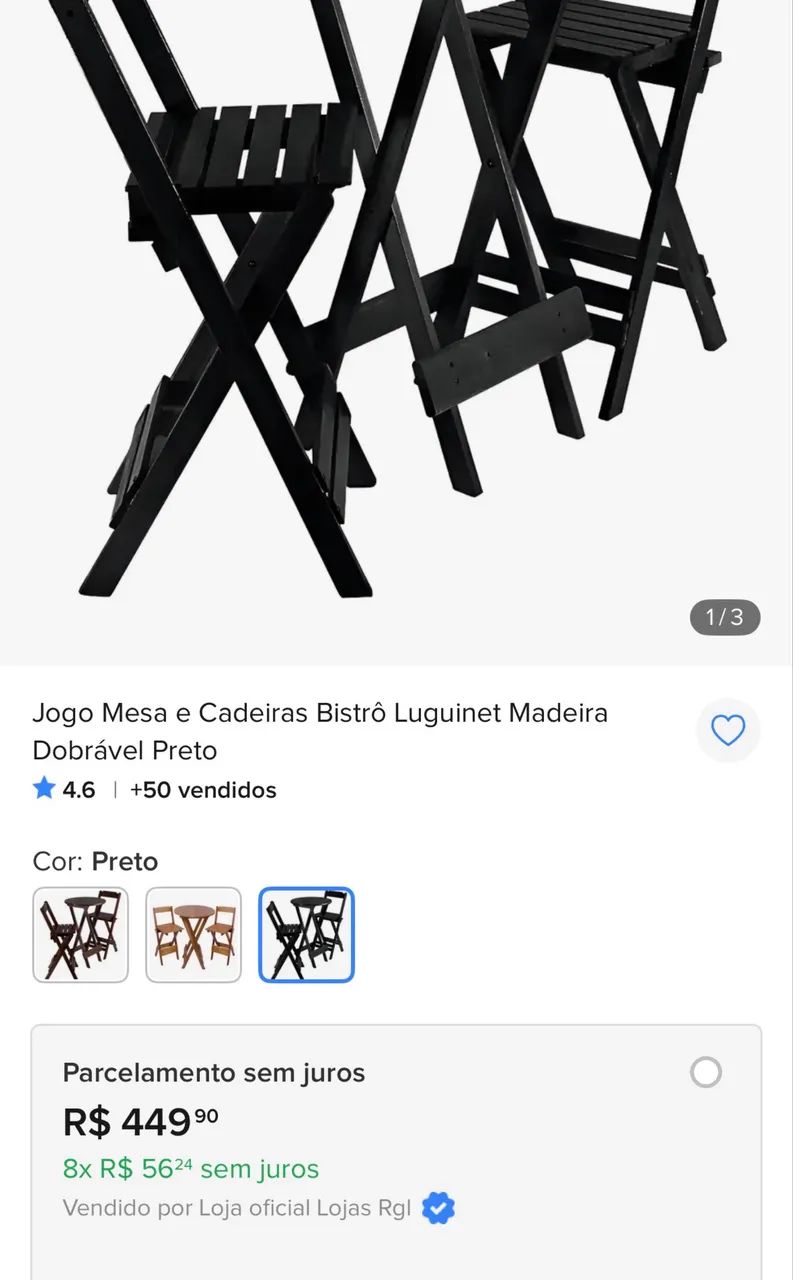
Task: Select the Parcelamento sem juros radio option
Action: 706,1073
